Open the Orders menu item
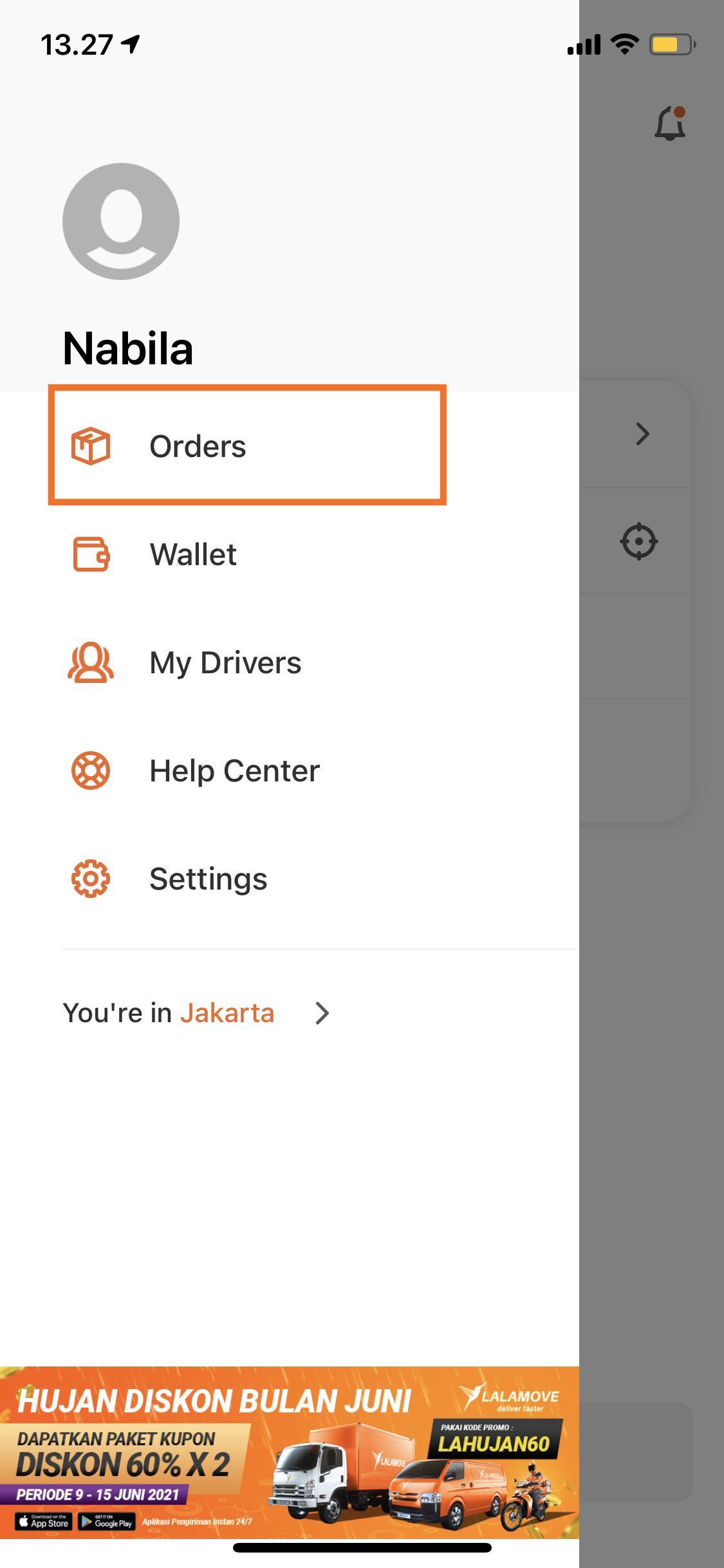 (x=197, y=446)
